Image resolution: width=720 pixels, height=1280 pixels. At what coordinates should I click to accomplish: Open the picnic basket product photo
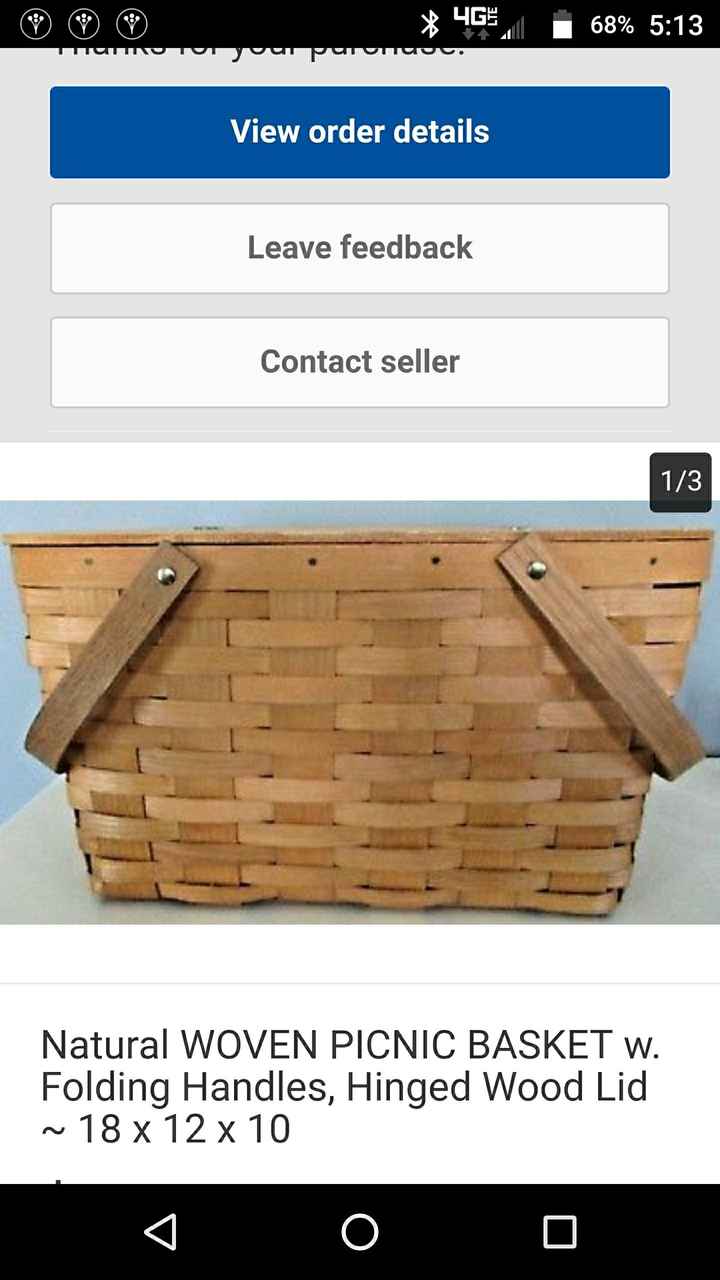(x=360, y=712)
